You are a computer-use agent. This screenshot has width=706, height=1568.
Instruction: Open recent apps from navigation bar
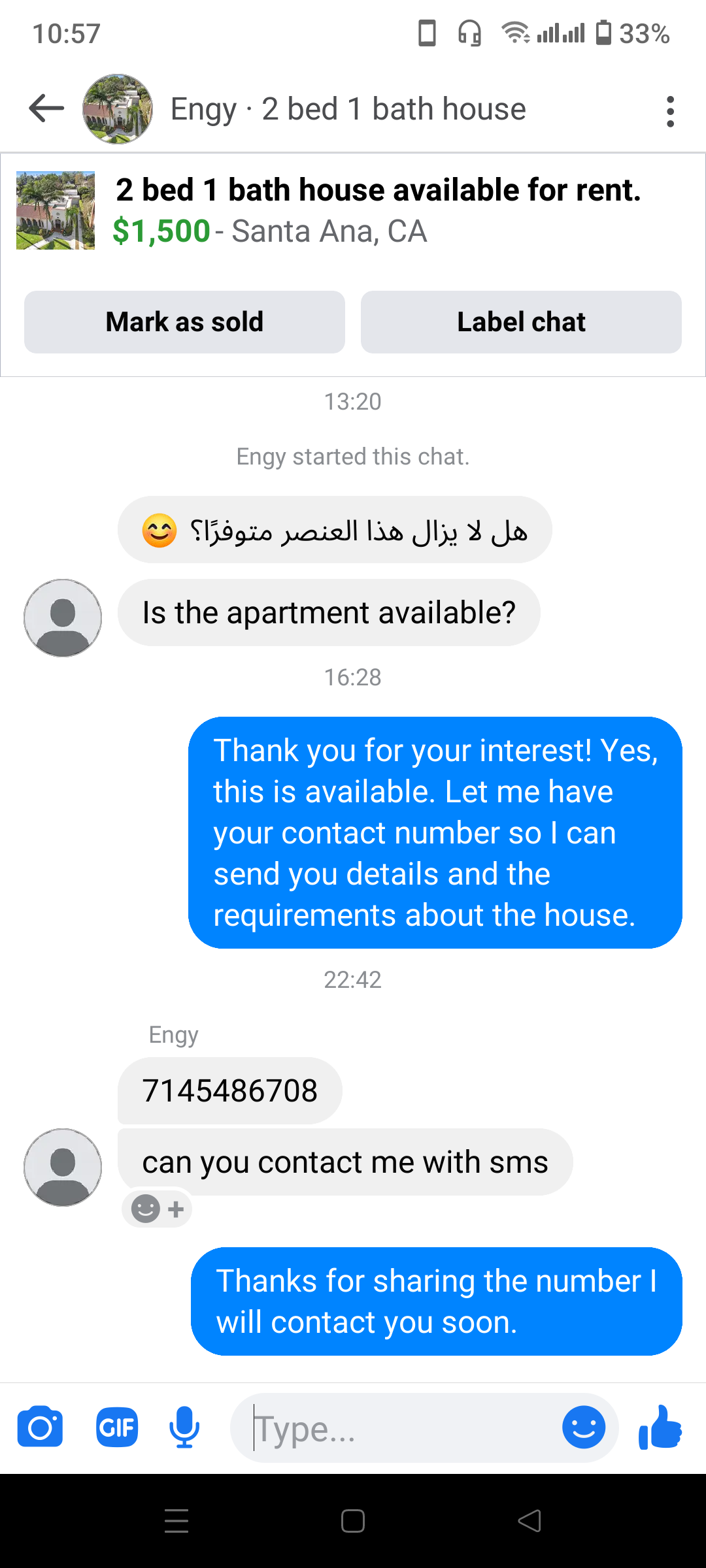pyautogui.click(x=176, y=1521)
